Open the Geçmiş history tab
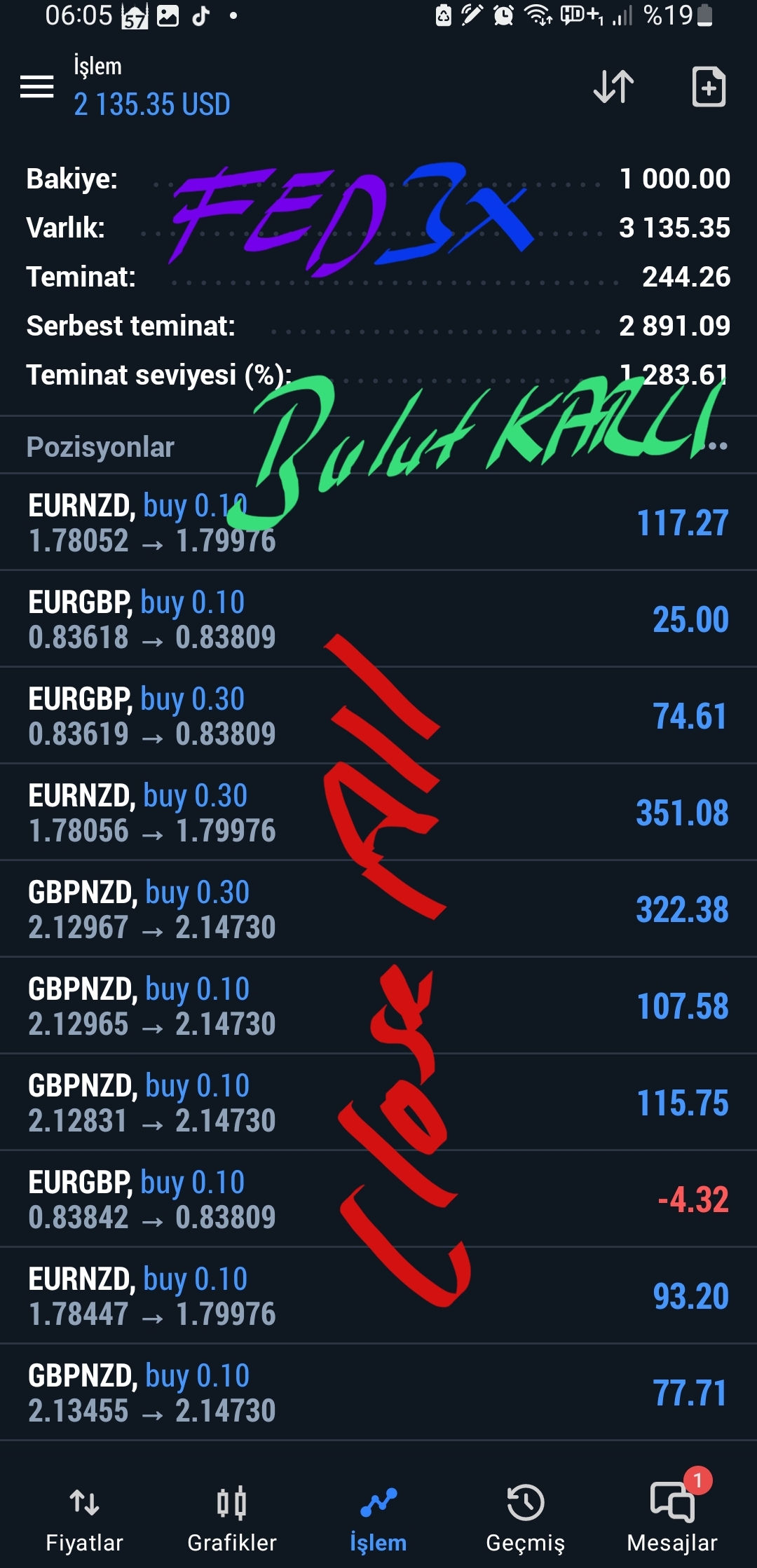 (526, 1518)
